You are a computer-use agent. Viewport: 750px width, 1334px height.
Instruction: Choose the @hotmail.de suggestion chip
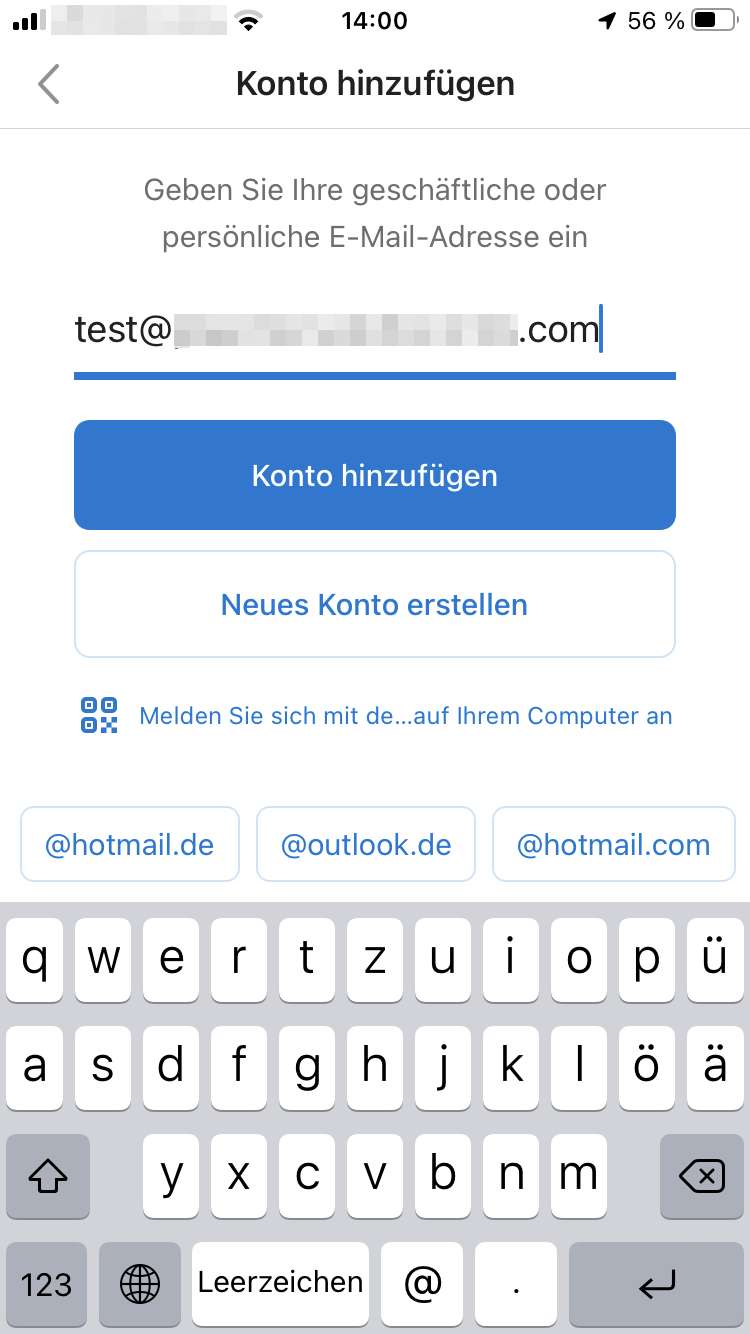(x=130, y=844)
